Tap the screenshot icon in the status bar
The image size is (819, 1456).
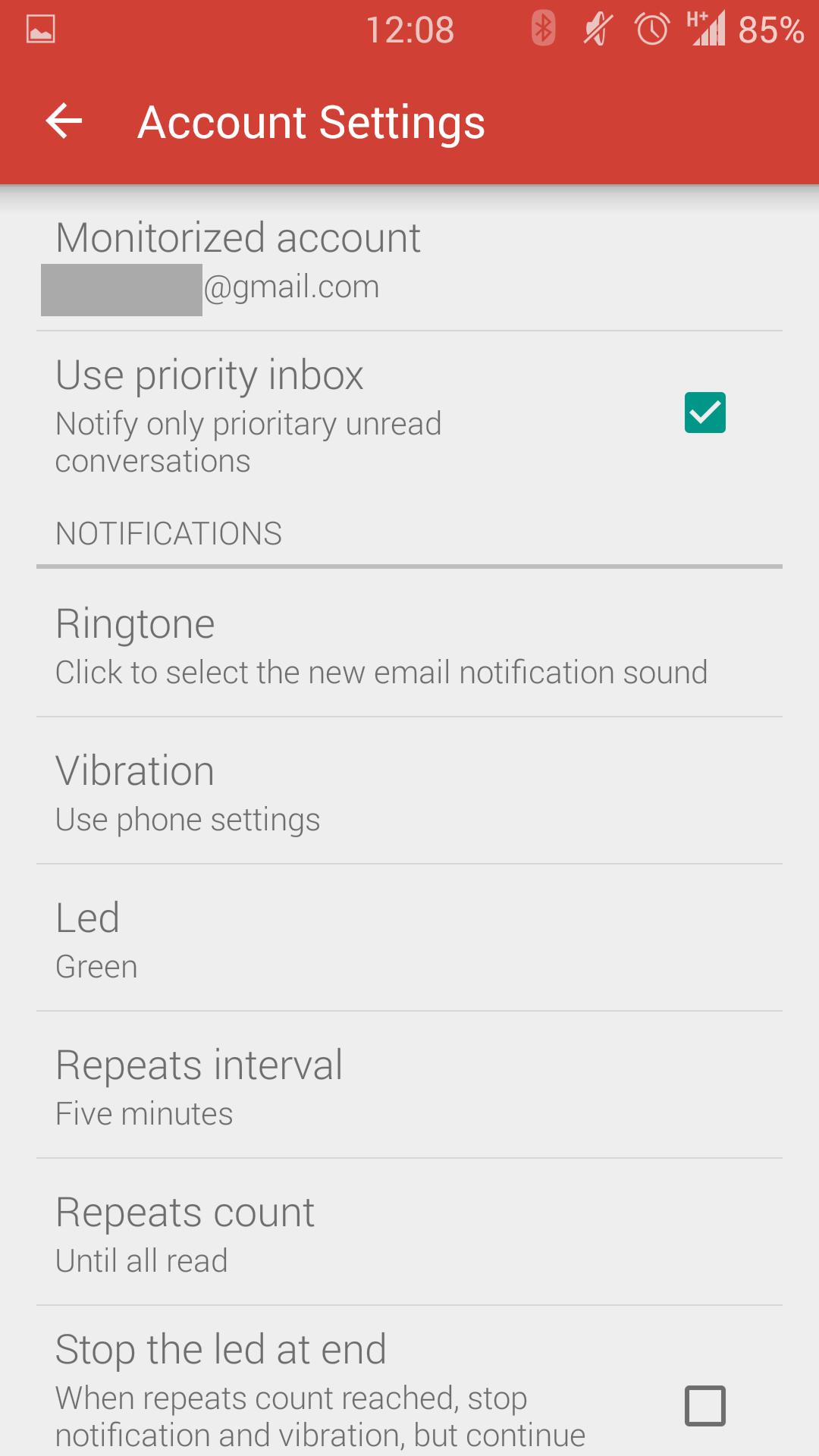[39, 29]
